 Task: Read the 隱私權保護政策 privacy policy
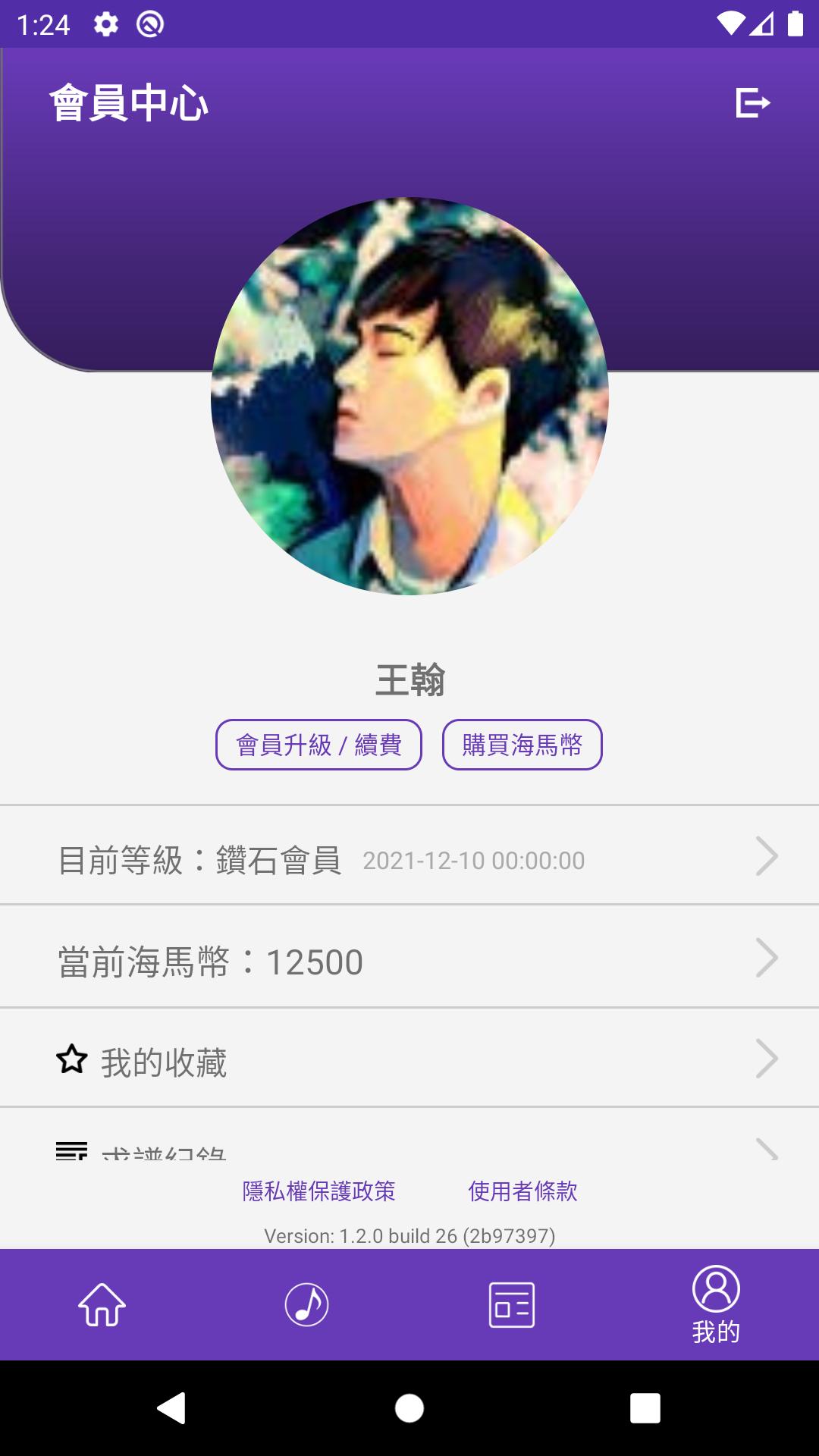pos(318,1191)
